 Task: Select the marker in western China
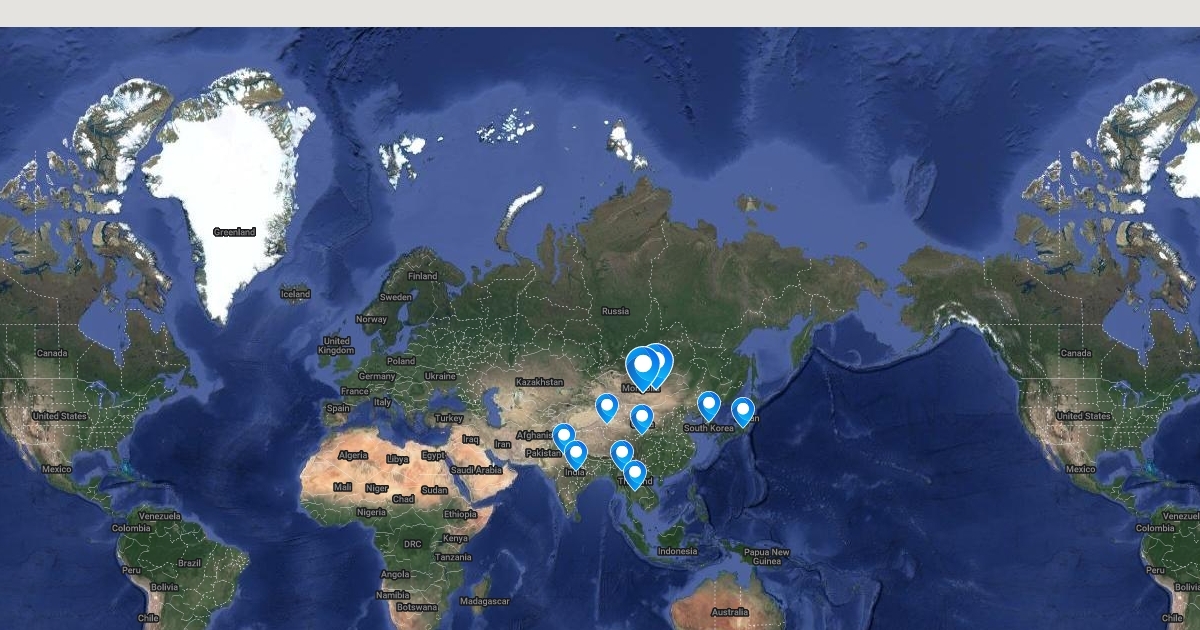pos(607,408)
